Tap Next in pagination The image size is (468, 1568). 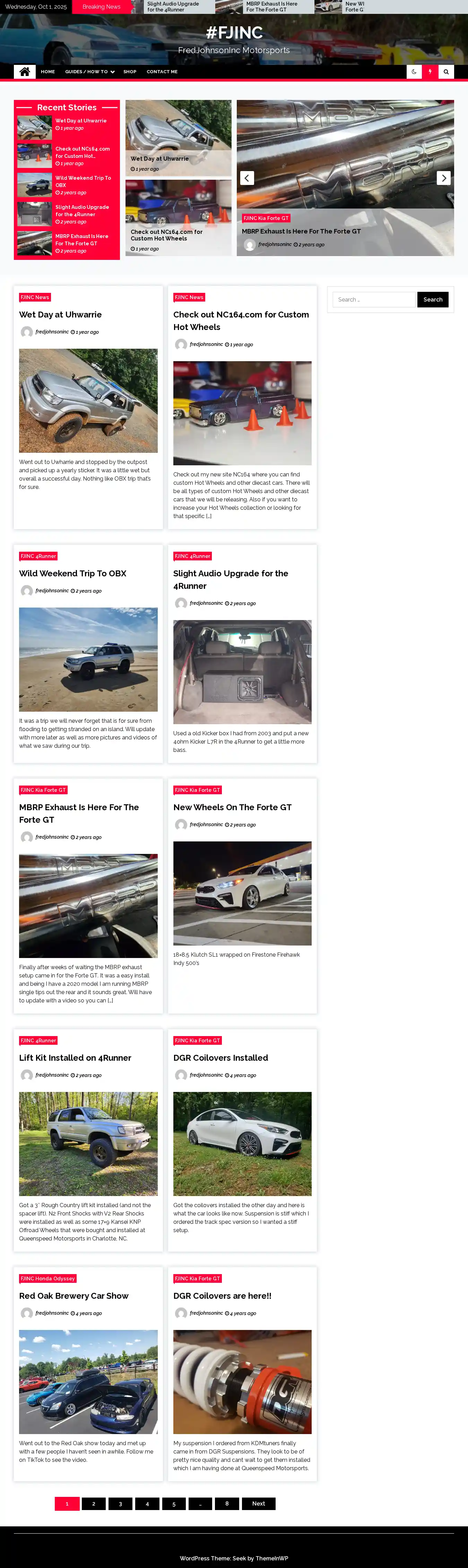point(258,1503)
